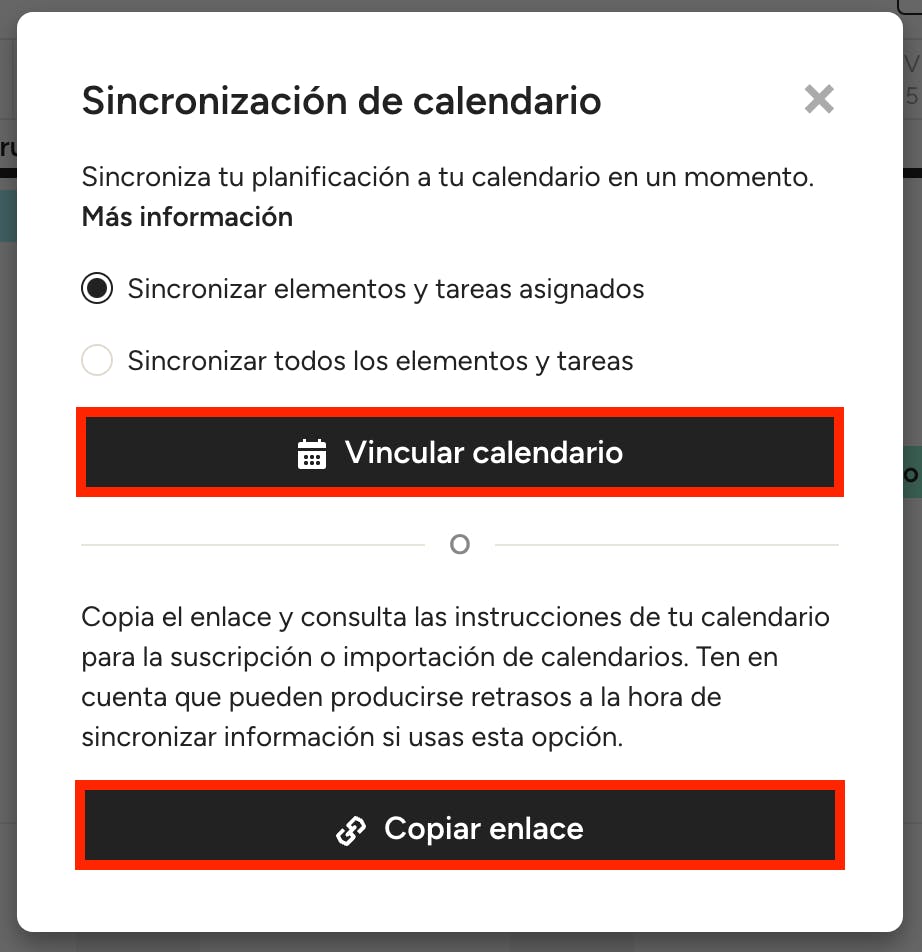The width and height of the screenshot is (922, 952).
Task: Tap the Vincular calendario button
Action: pyautogui.click(x=460, y=452)
